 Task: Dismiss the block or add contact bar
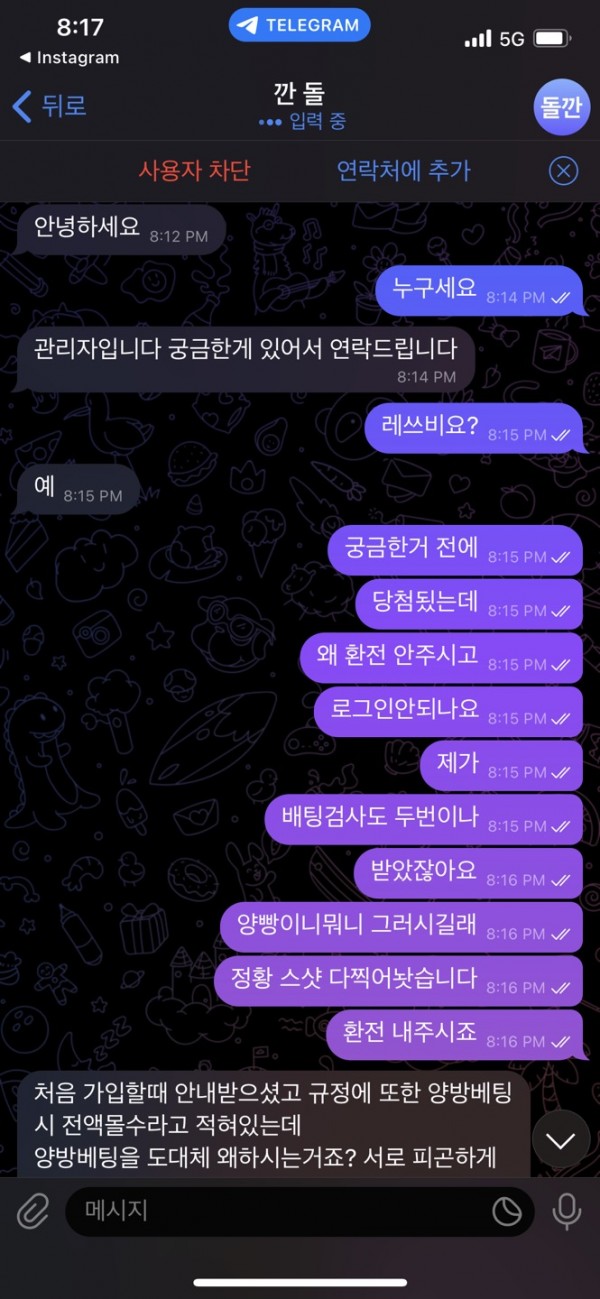point(564,171)
